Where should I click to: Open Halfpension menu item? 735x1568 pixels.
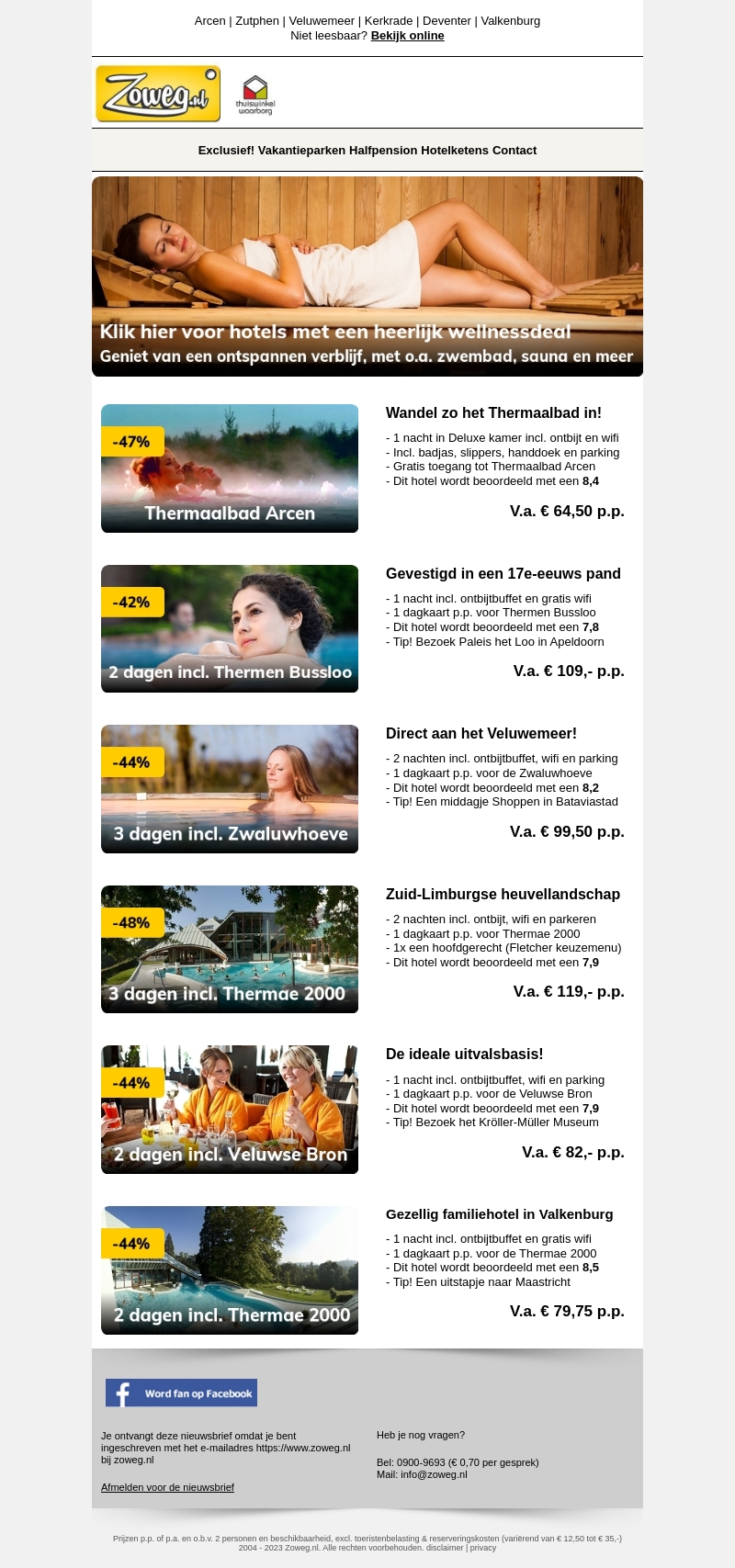(x=383, y=151)
